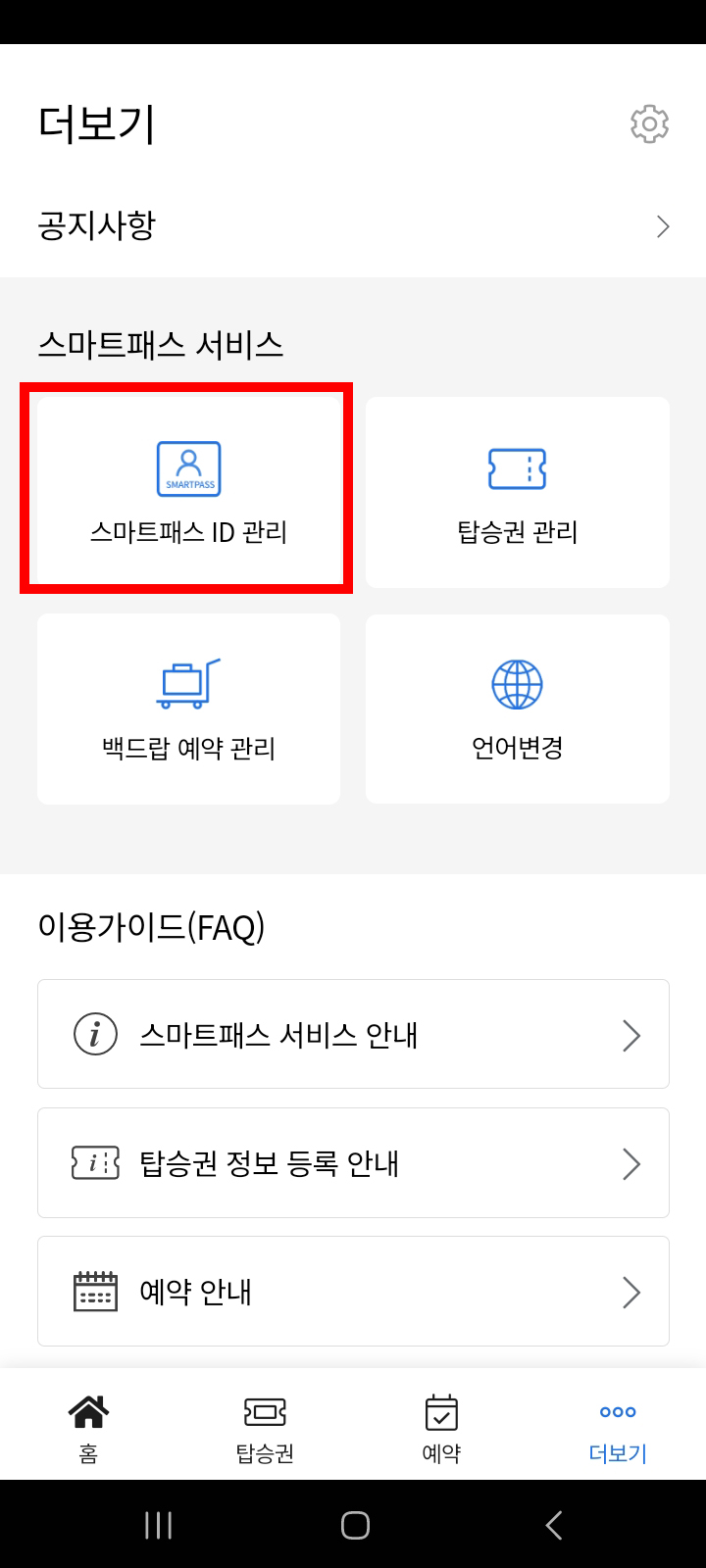Tap the Android home circle button
This screenshot has width=706, height=1568.
[x=355, y=1525]
